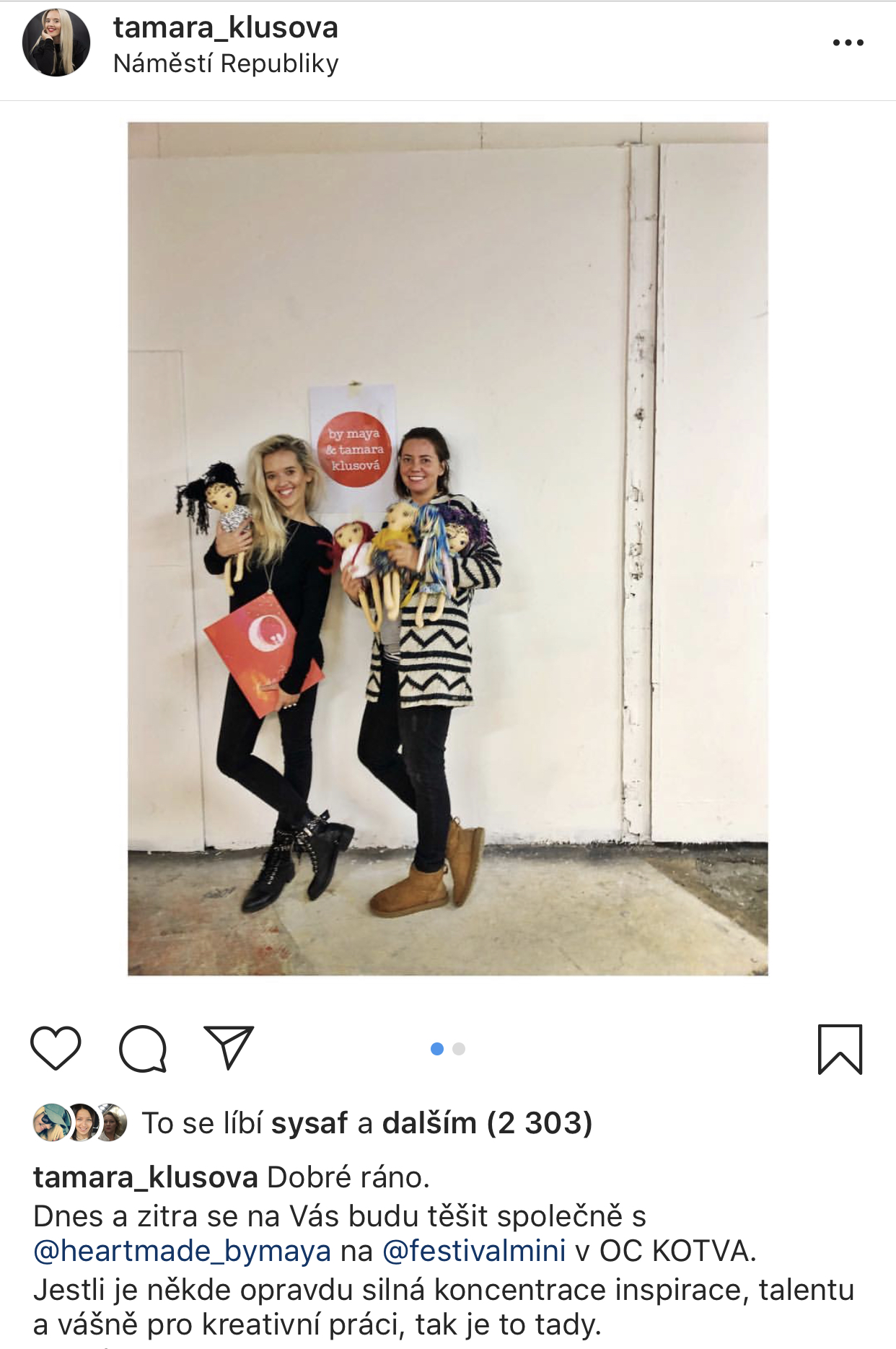The image size is (896, 1349).
Task: View the sysaf liker's profile
Action: [309, 1123]
